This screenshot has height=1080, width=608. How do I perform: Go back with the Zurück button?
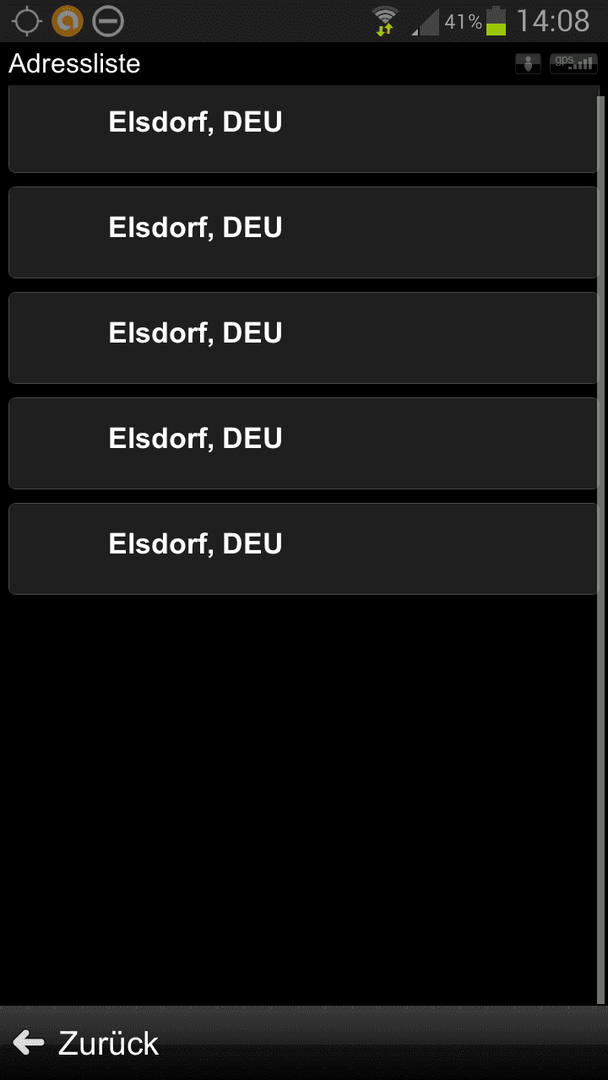tap(86, 1043)
